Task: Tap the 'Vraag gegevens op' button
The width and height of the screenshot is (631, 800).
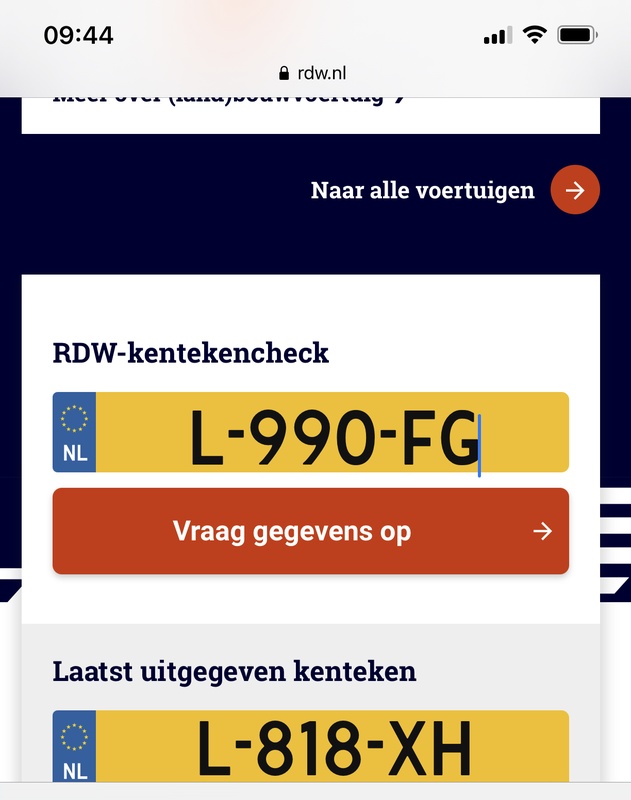Action: 310,531
